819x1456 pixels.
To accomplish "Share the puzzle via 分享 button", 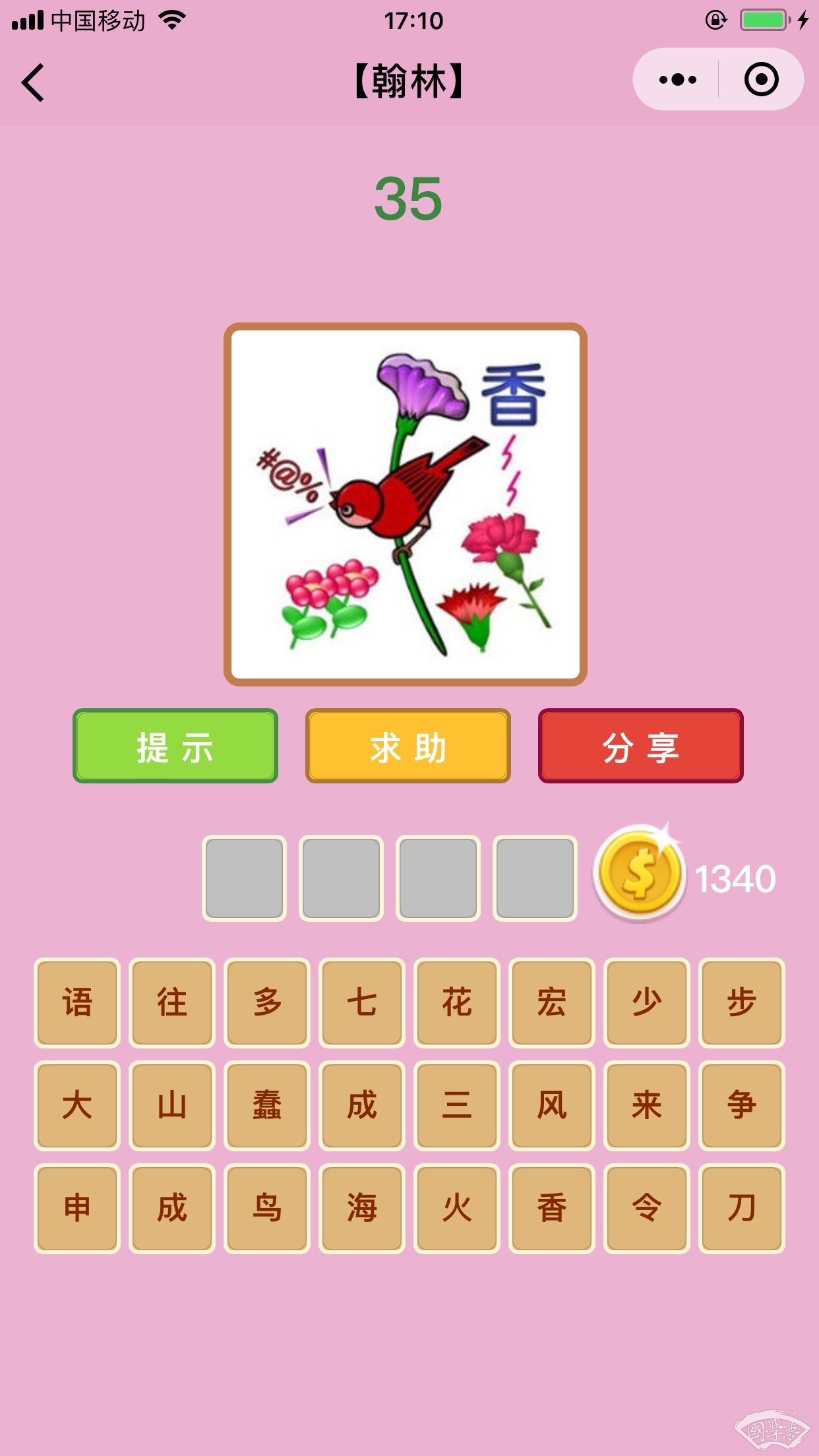I will tap(640, 746).
